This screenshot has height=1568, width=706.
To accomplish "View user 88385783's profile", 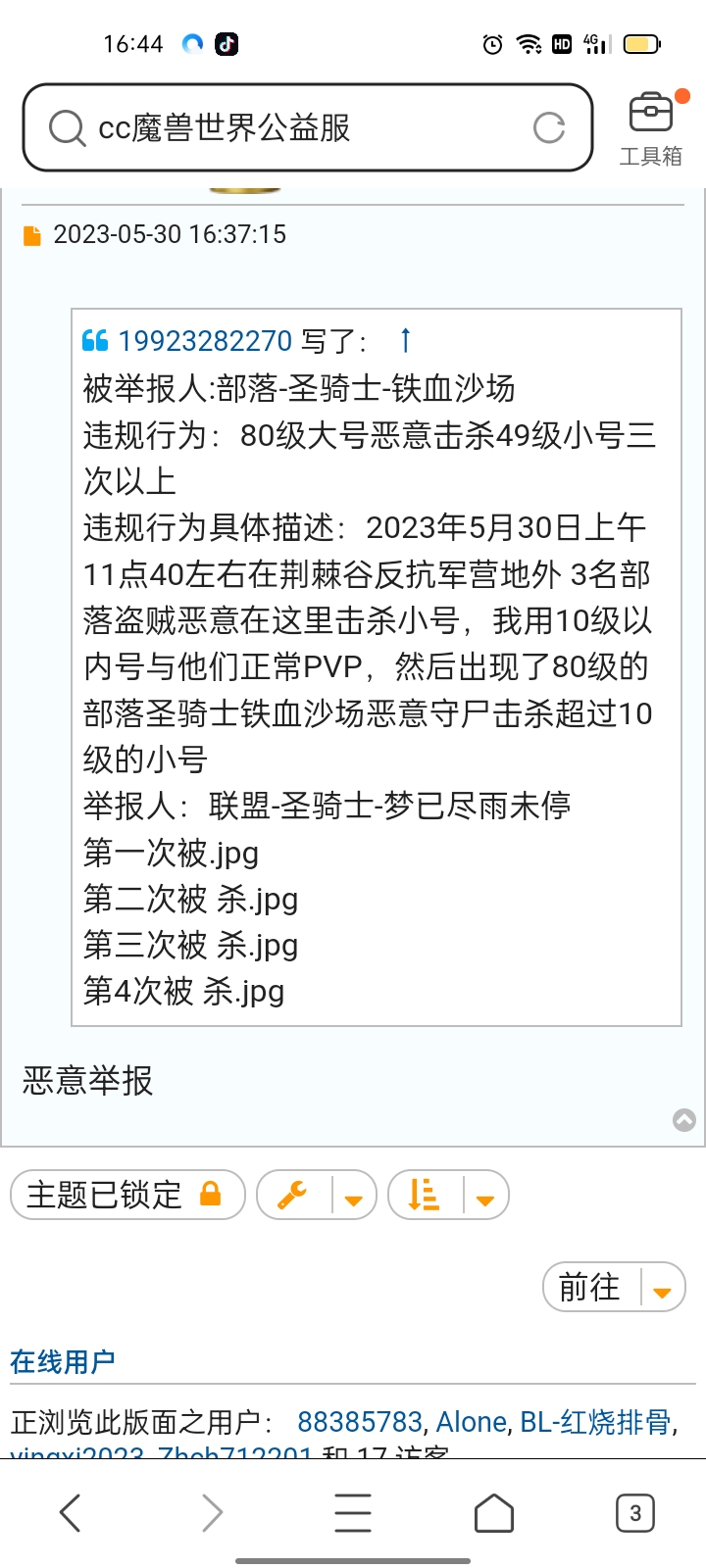I will click(360, 1421).
